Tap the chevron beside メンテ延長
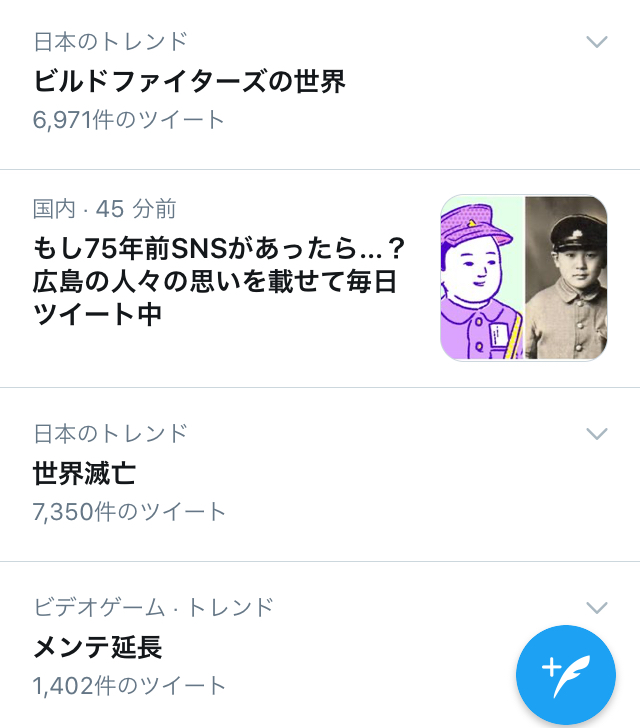This screenshot has width=640, height=728. click(x=597, y=608)
